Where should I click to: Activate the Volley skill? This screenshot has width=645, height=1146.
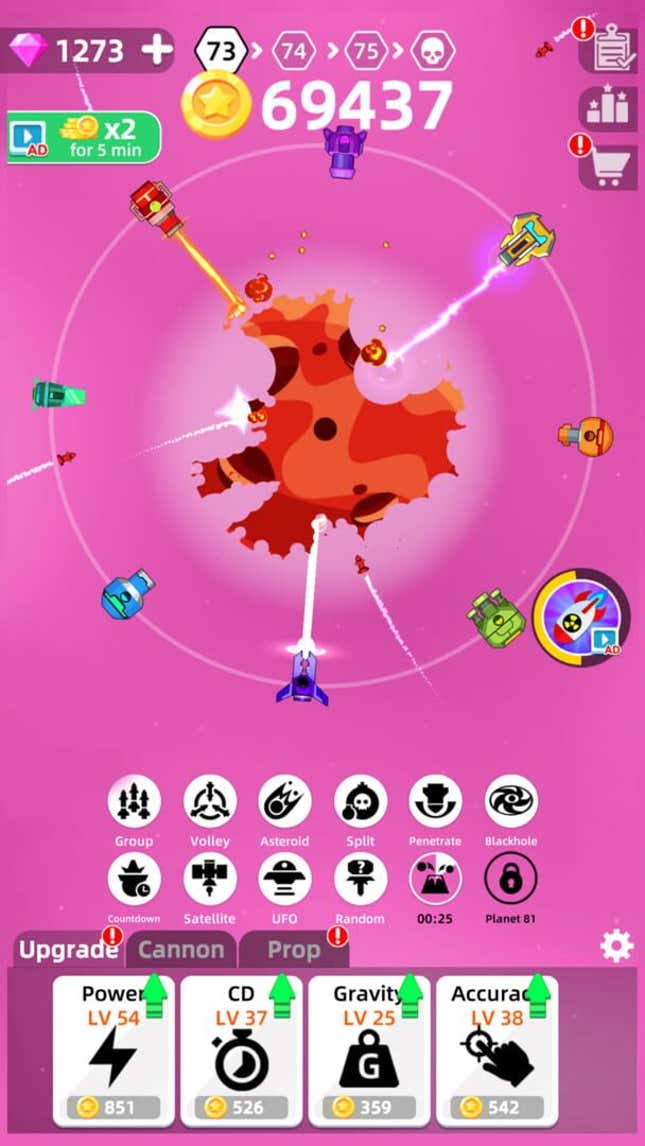[x=210, y=802]
